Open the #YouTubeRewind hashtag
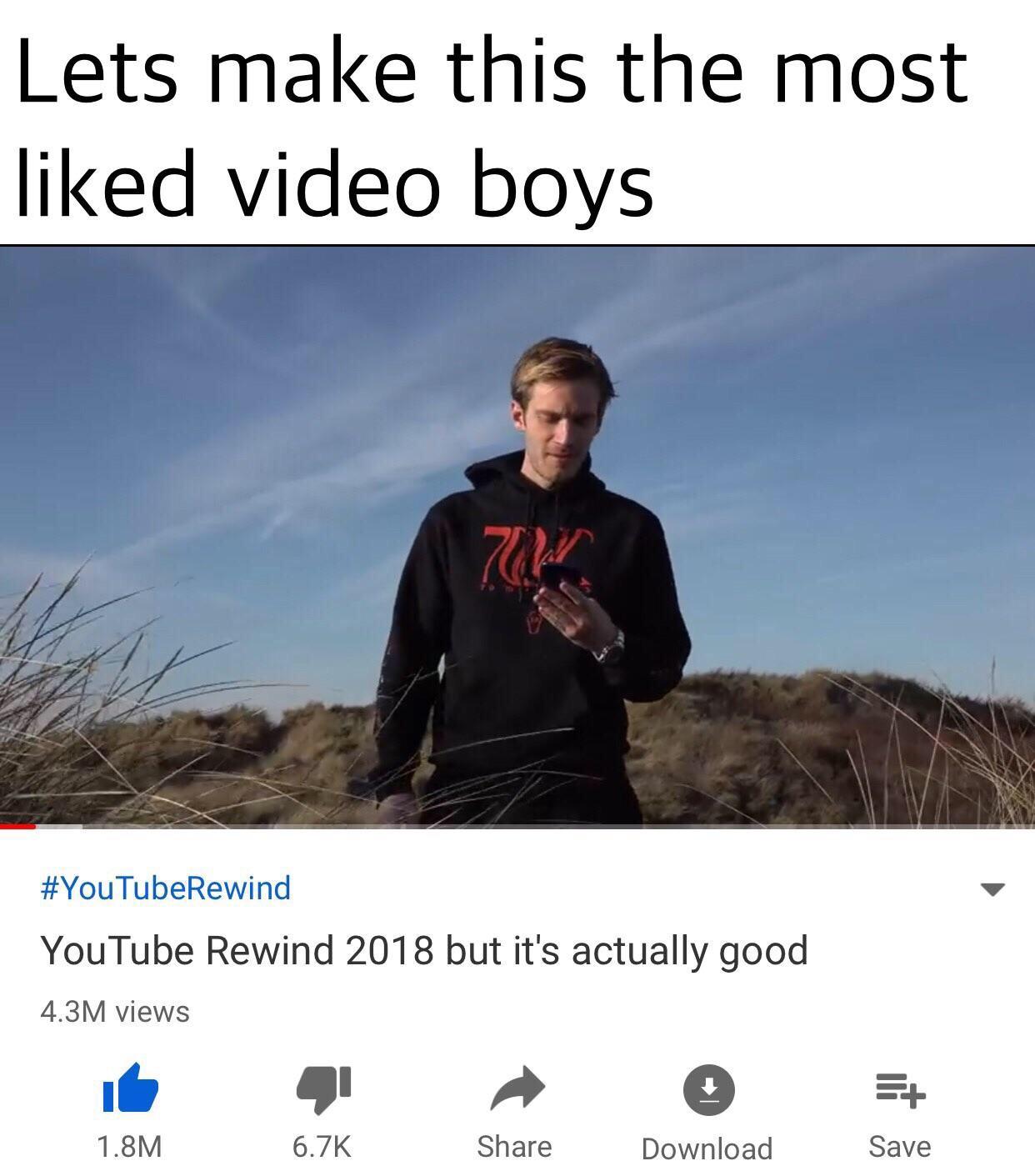This screenshot has width=1035, height=1176. click(x=166, y=888)
